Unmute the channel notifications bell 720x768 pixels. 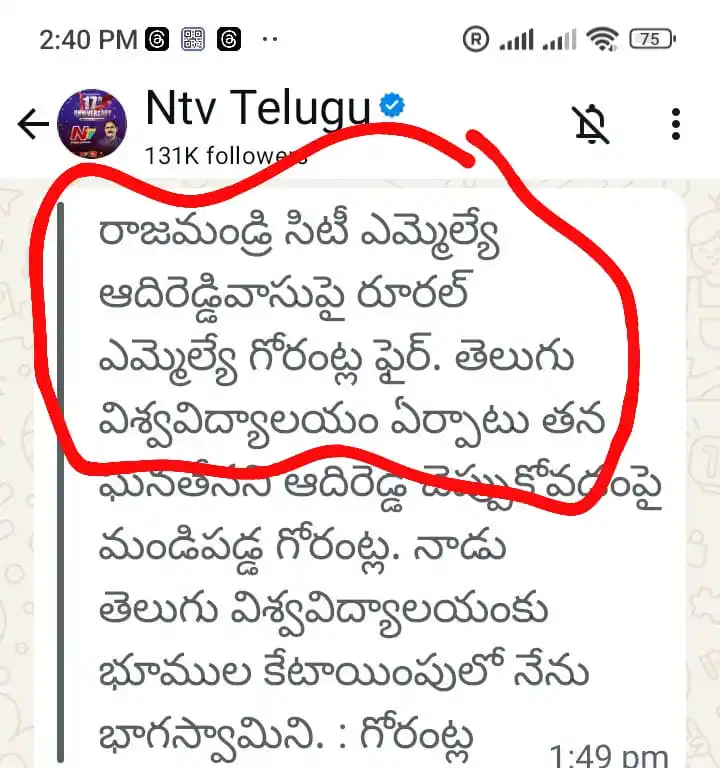click(591, 124)
